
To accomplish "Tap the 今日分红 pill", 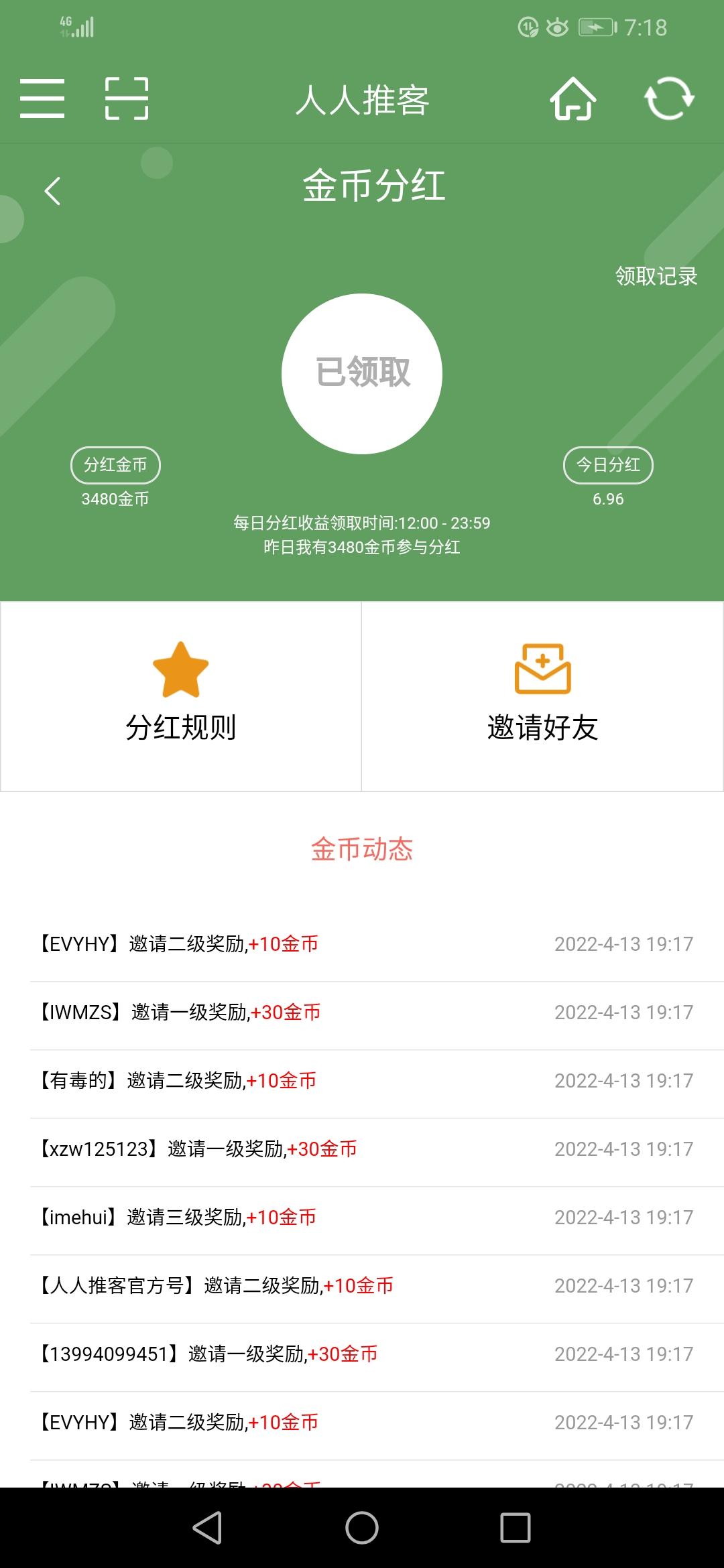I will (x=608, y=465).
